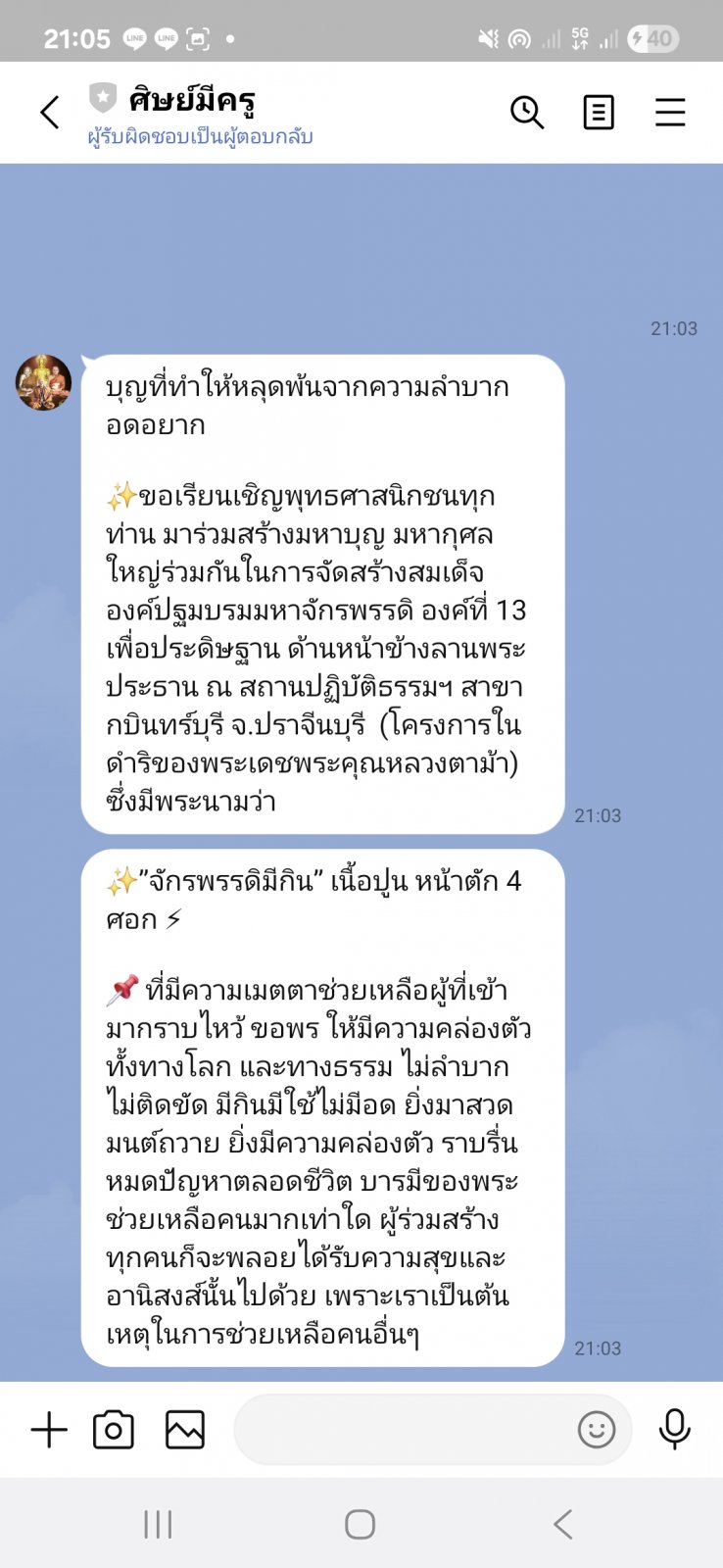Open the photo gallery picker

point(185,1430)
